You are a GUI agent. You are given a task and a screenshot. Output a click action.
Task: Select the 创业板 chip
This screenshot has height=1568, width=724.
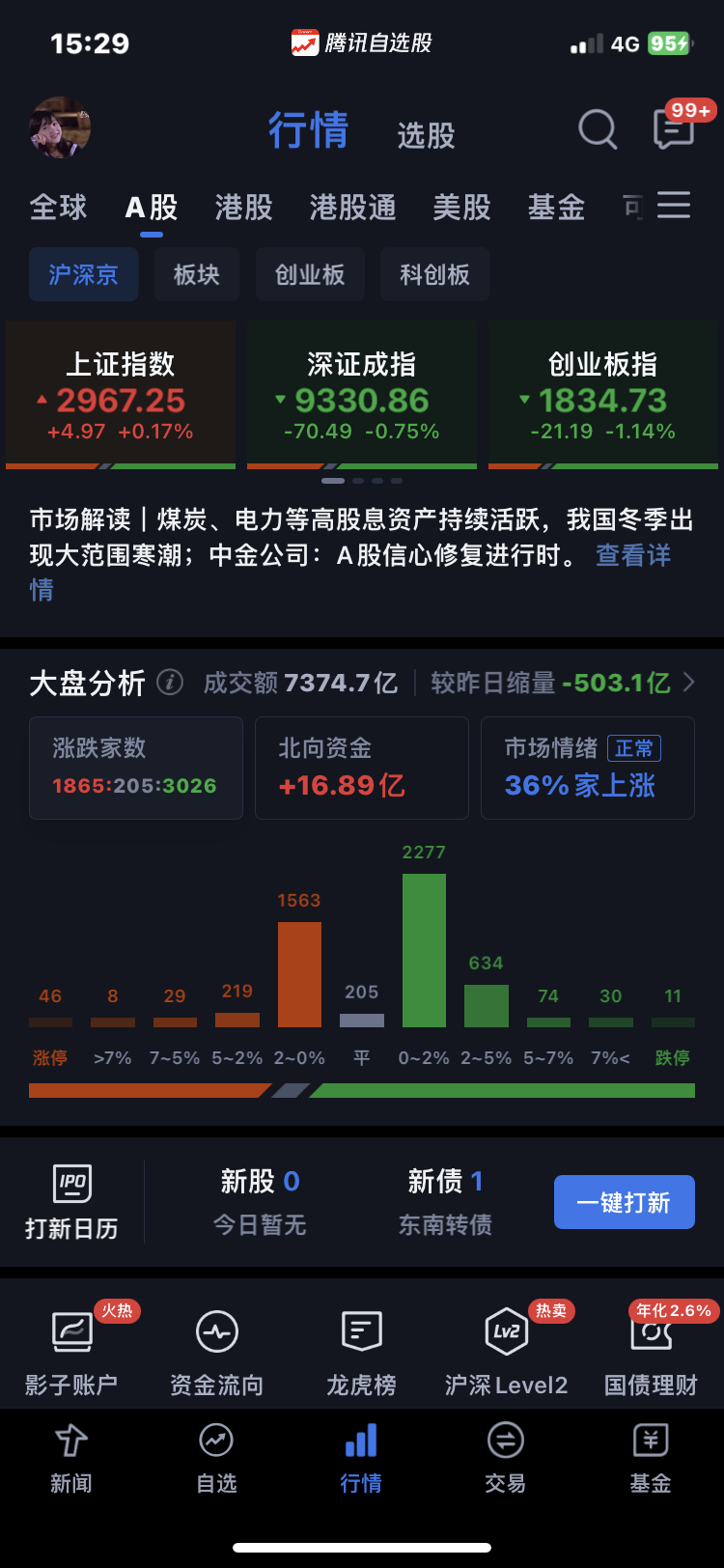310,274
